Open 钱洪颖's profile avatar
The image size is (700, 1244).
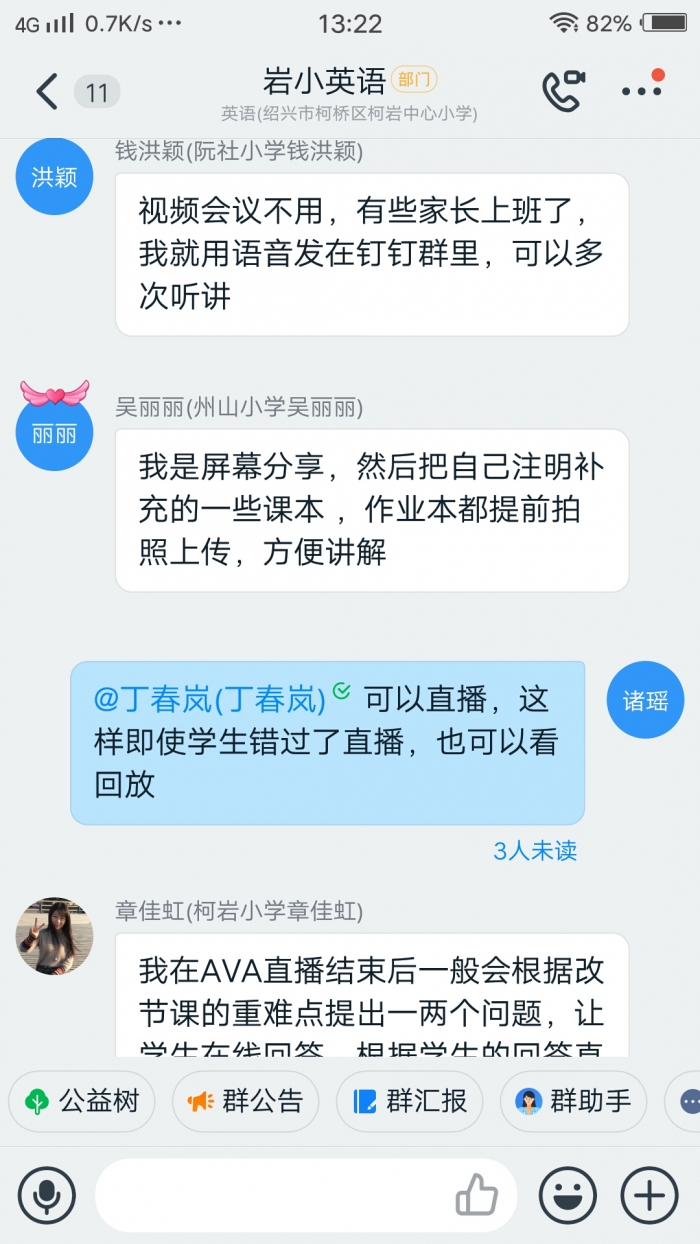[54, 177]
